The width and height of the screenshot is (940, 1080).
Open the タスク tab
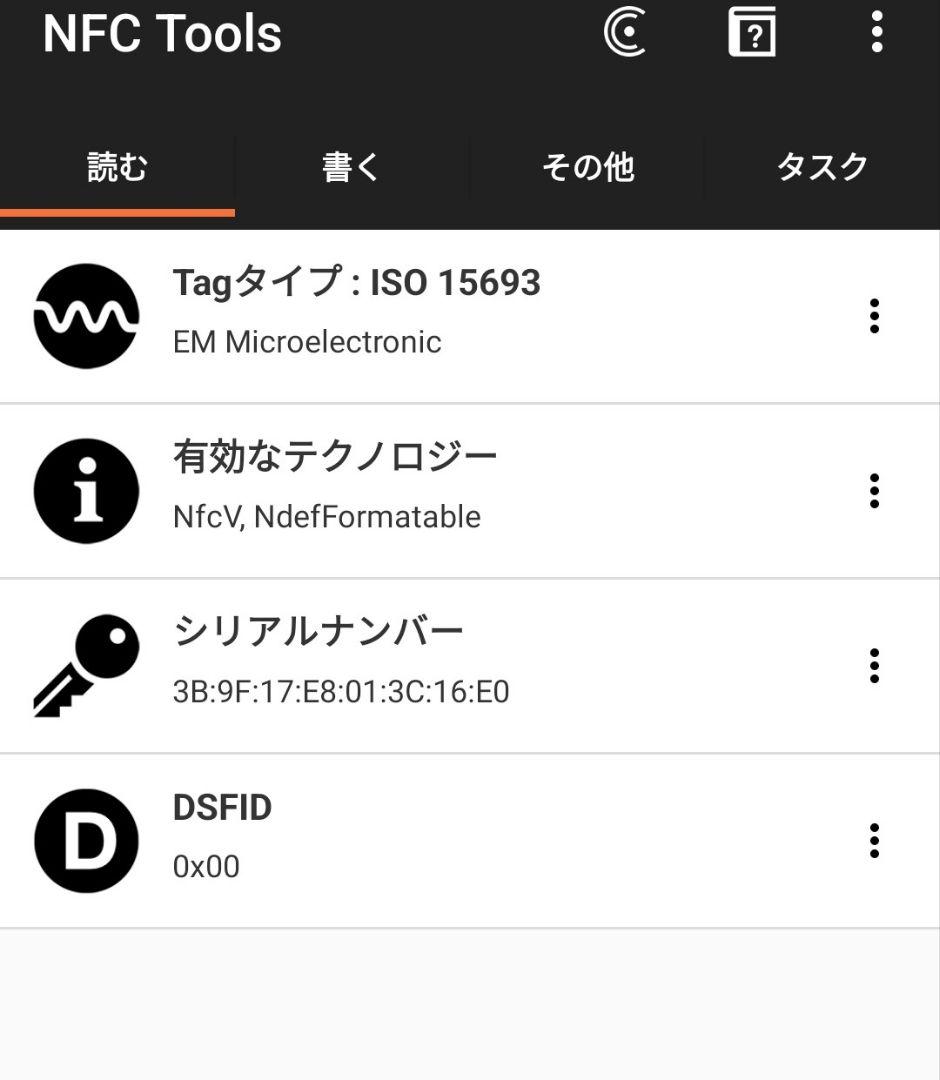823,168
